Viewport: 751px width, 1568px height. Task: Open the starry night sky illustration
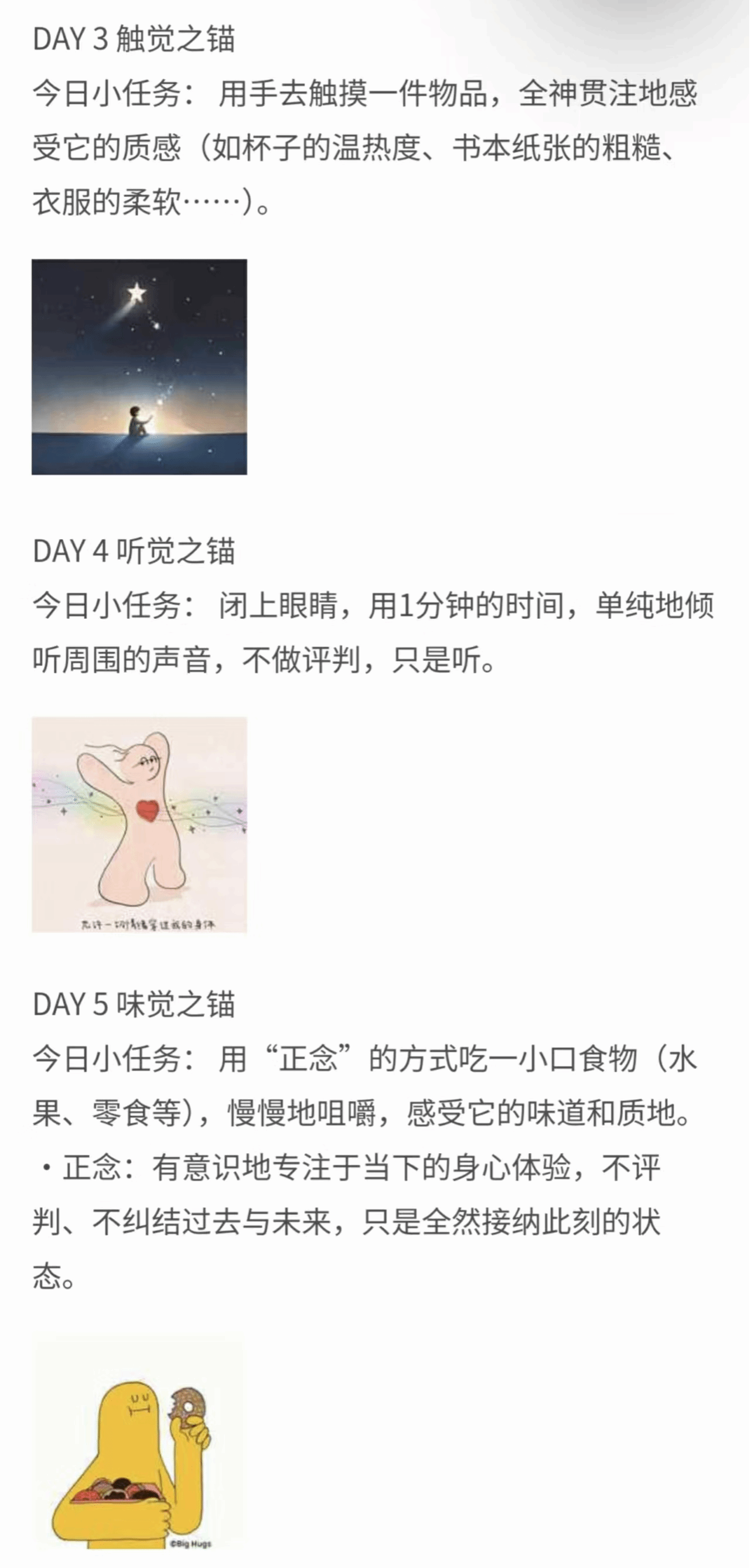click(x=139, y=366)
